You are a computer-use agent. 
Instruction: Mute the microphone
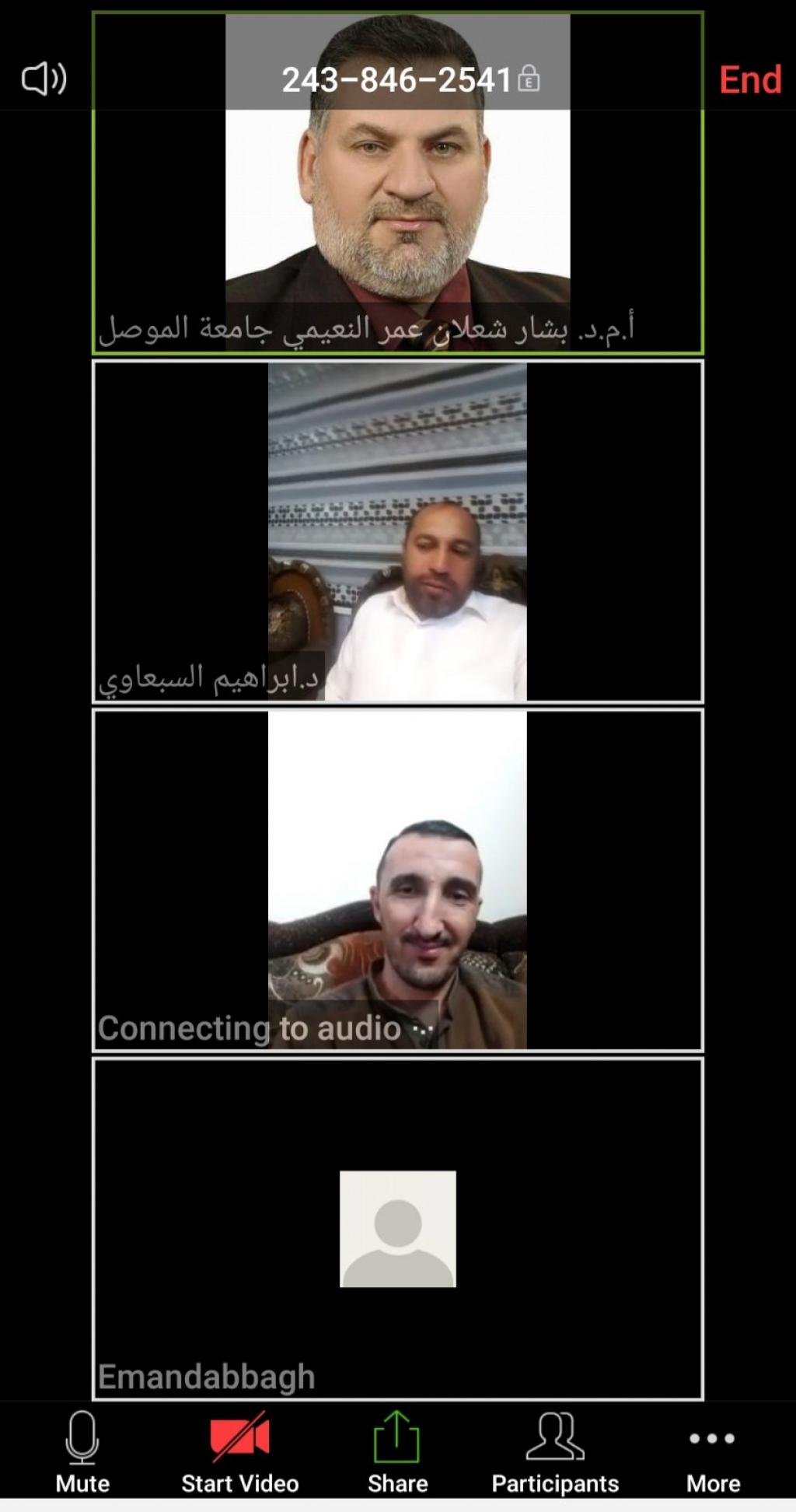82,1451
